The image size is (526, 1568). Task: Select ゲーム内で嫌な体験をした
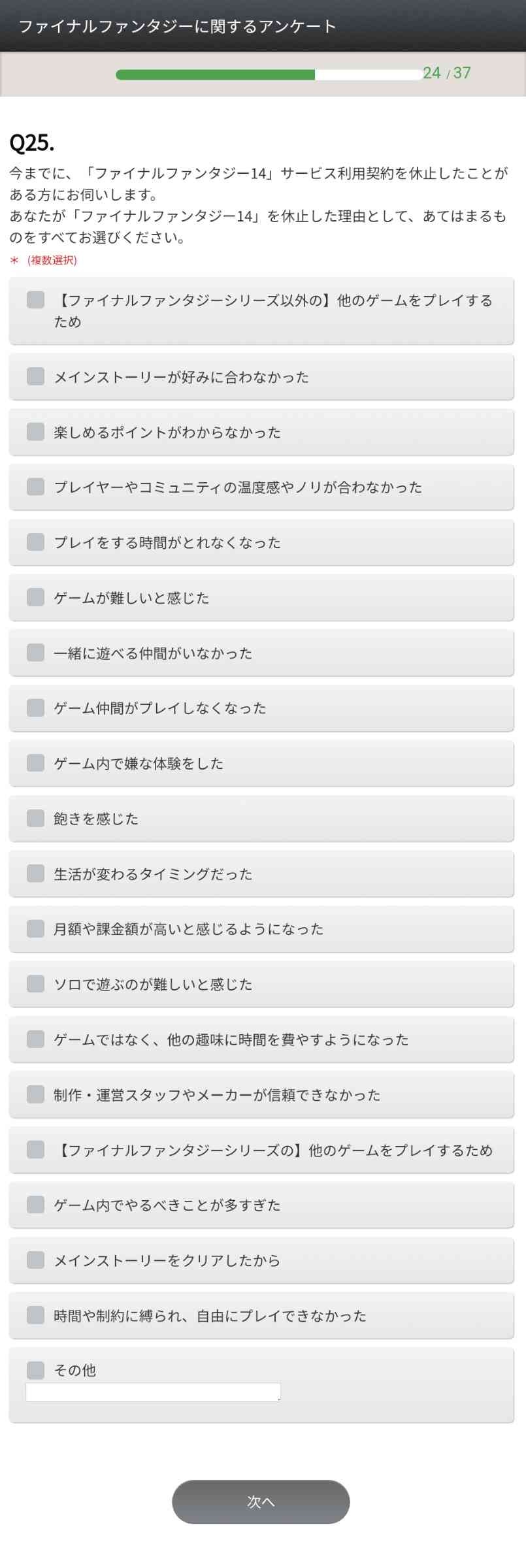coord(35,763)
